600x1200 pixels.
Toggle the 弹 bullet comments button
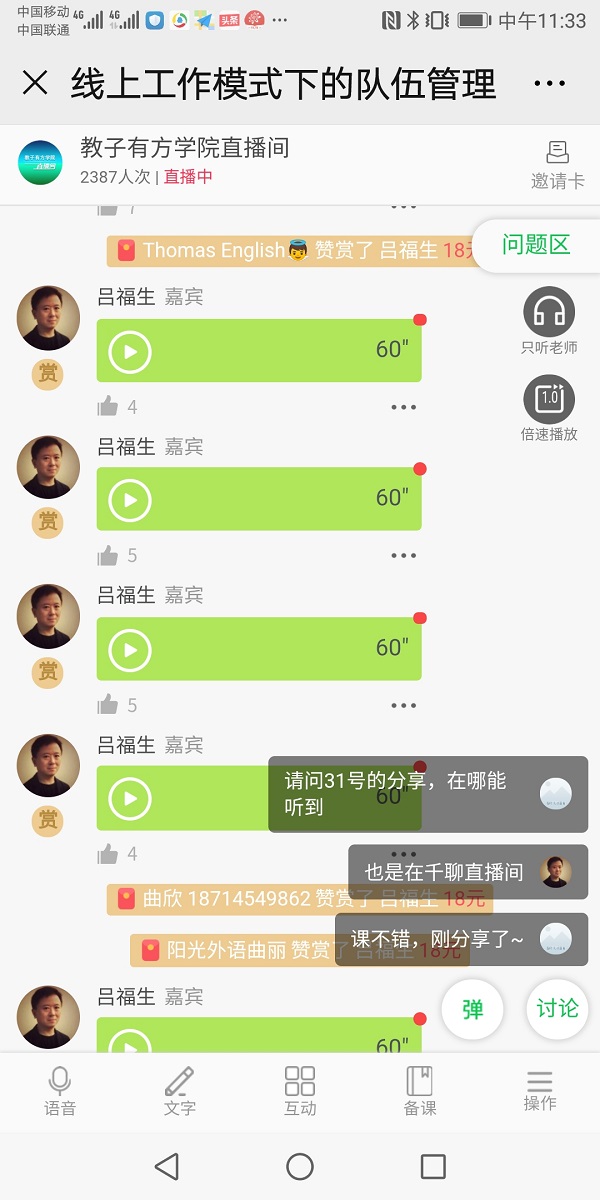pos(472,1009)
